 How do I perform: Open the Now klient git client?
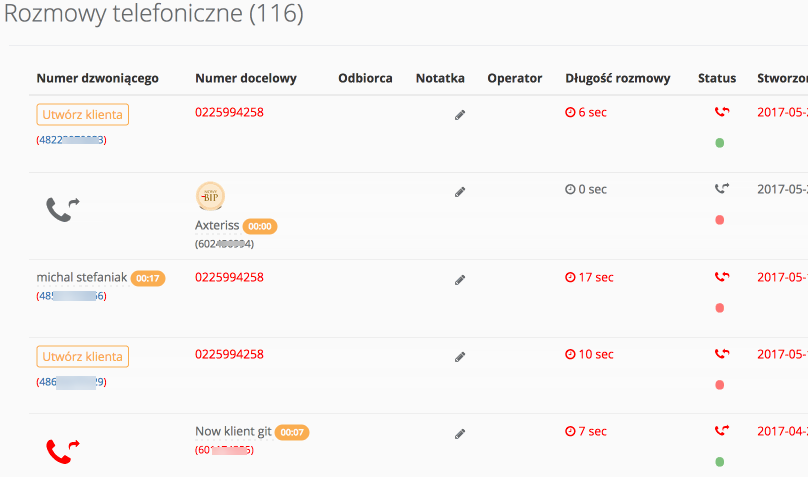pyautogui.click(x=233, y=431)
